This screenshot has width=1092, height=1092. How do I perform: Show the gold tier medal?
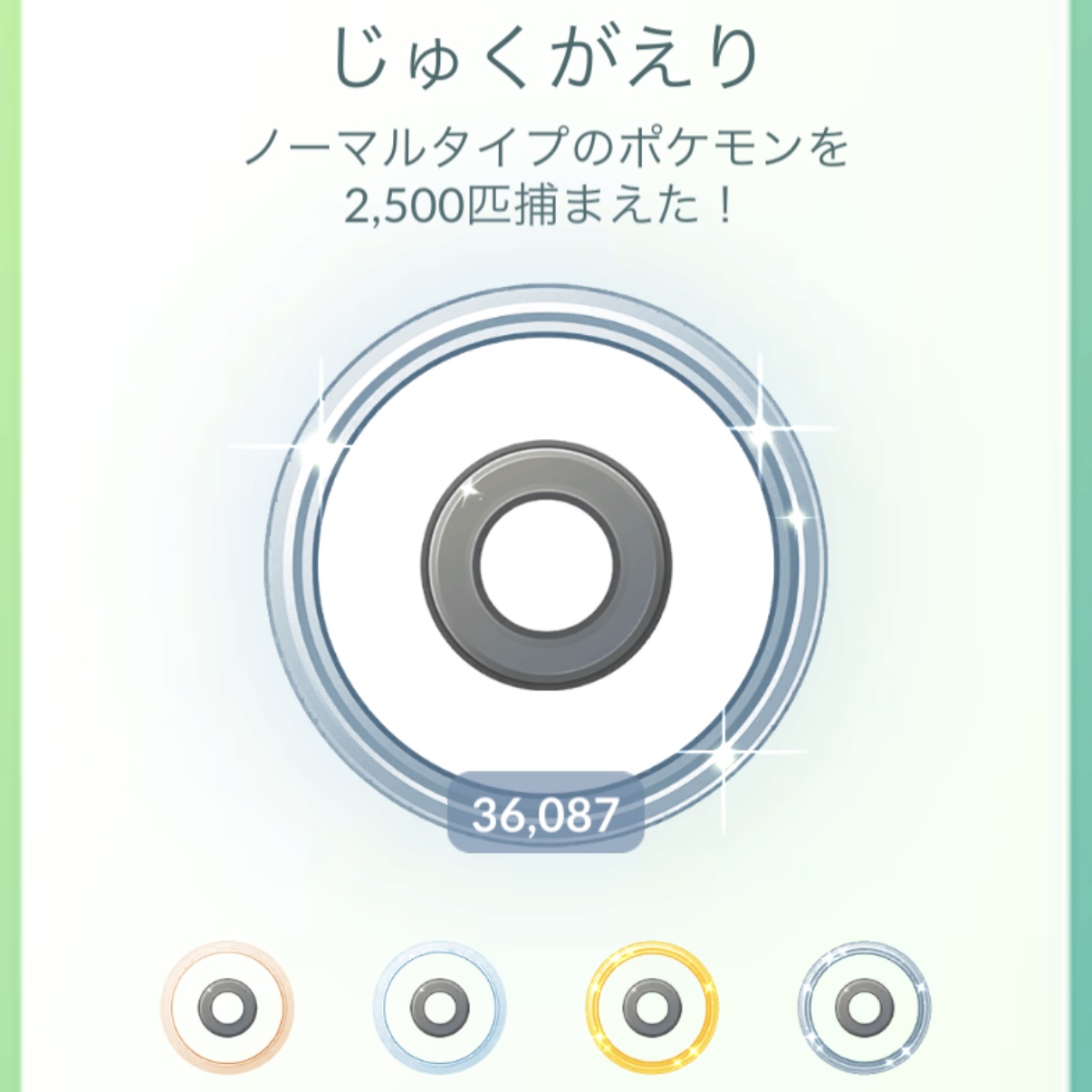pos(652,1007)
